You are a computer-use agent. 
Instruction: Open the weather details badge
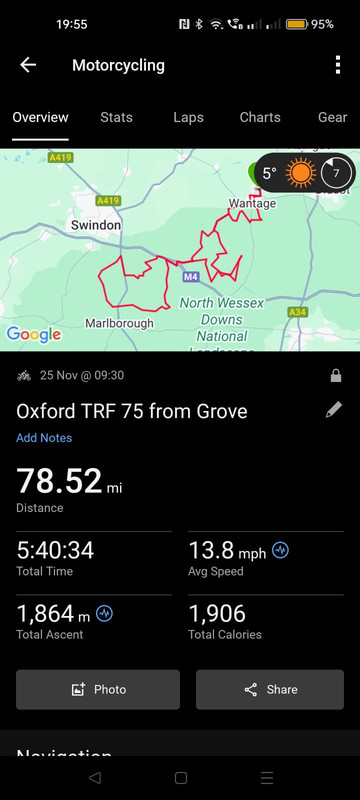[x=304, y=173]
